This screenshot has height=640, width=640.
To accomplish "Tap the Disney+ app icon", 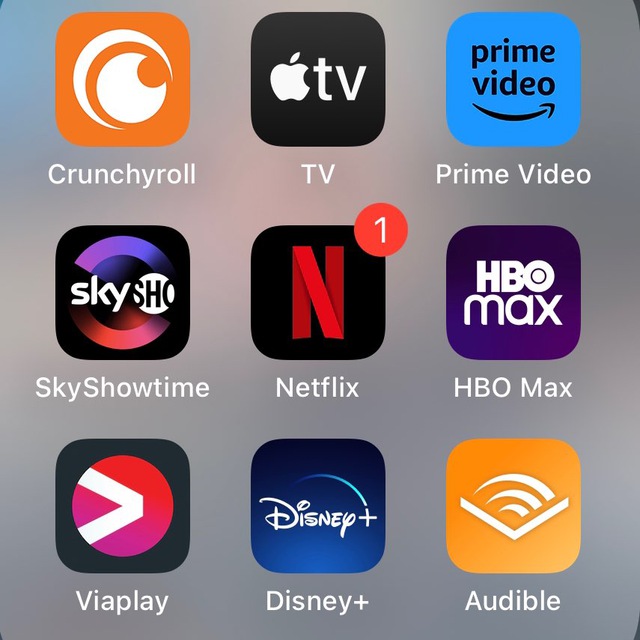I will 318,505.
